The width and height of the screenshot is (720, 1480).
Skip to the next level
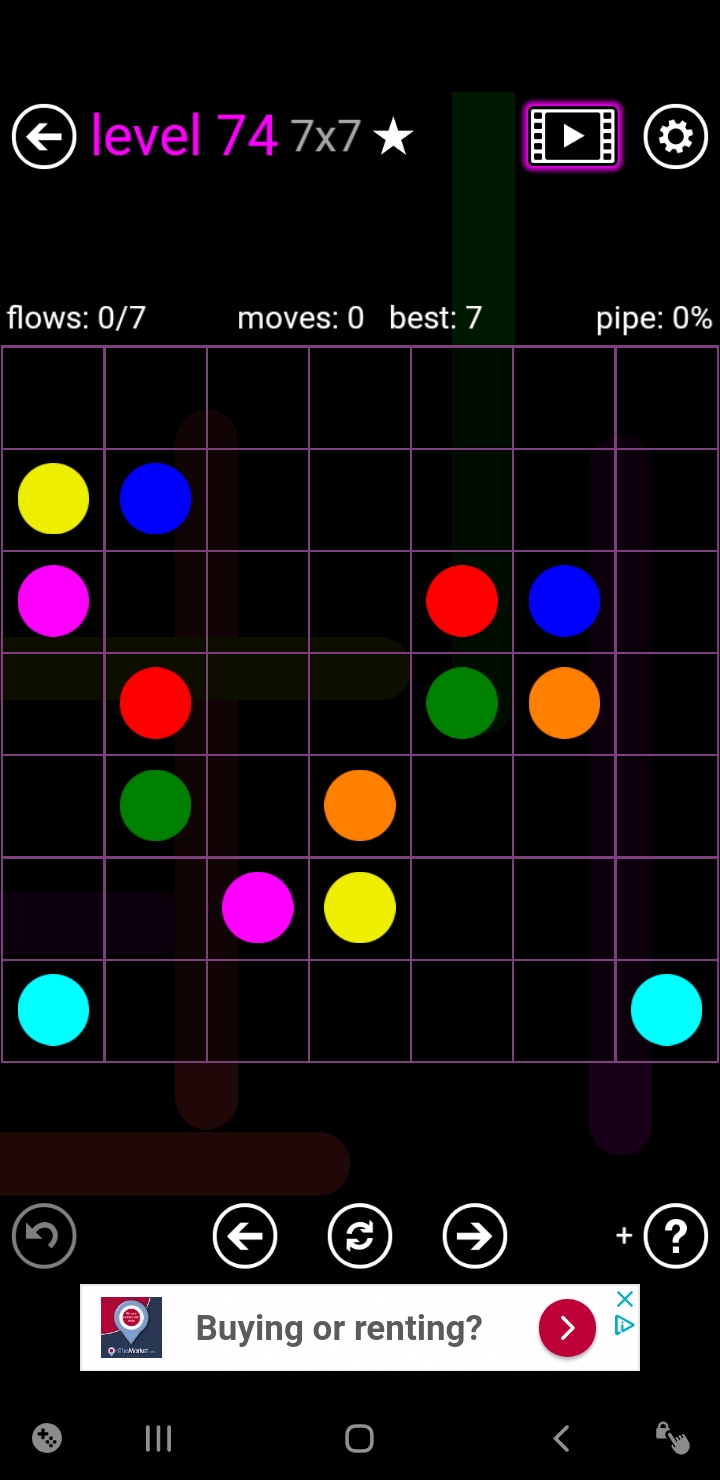tap(474, 1236)
